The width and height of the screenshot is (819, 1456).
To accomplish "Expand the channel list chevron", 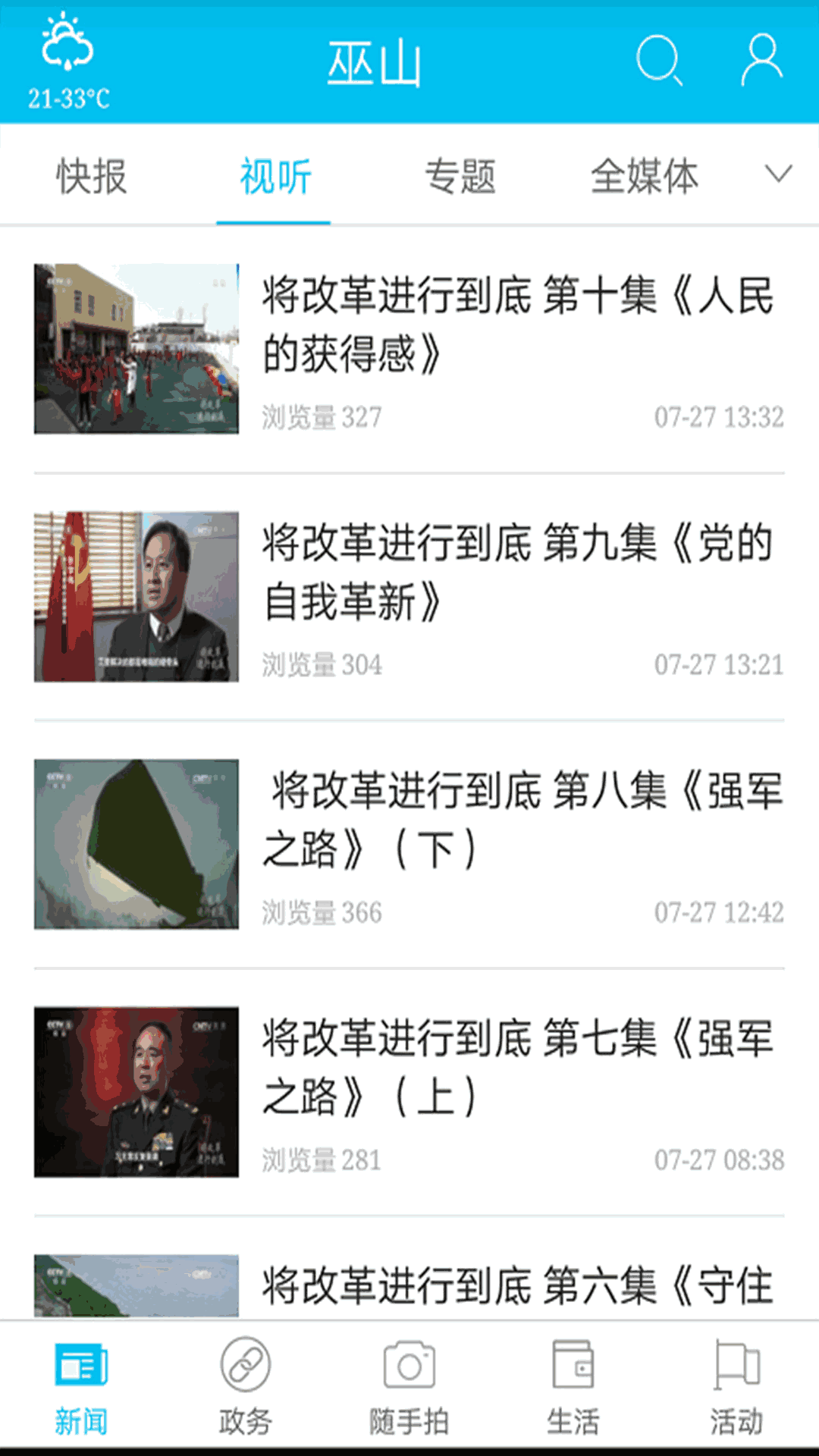I will (778, 174).
